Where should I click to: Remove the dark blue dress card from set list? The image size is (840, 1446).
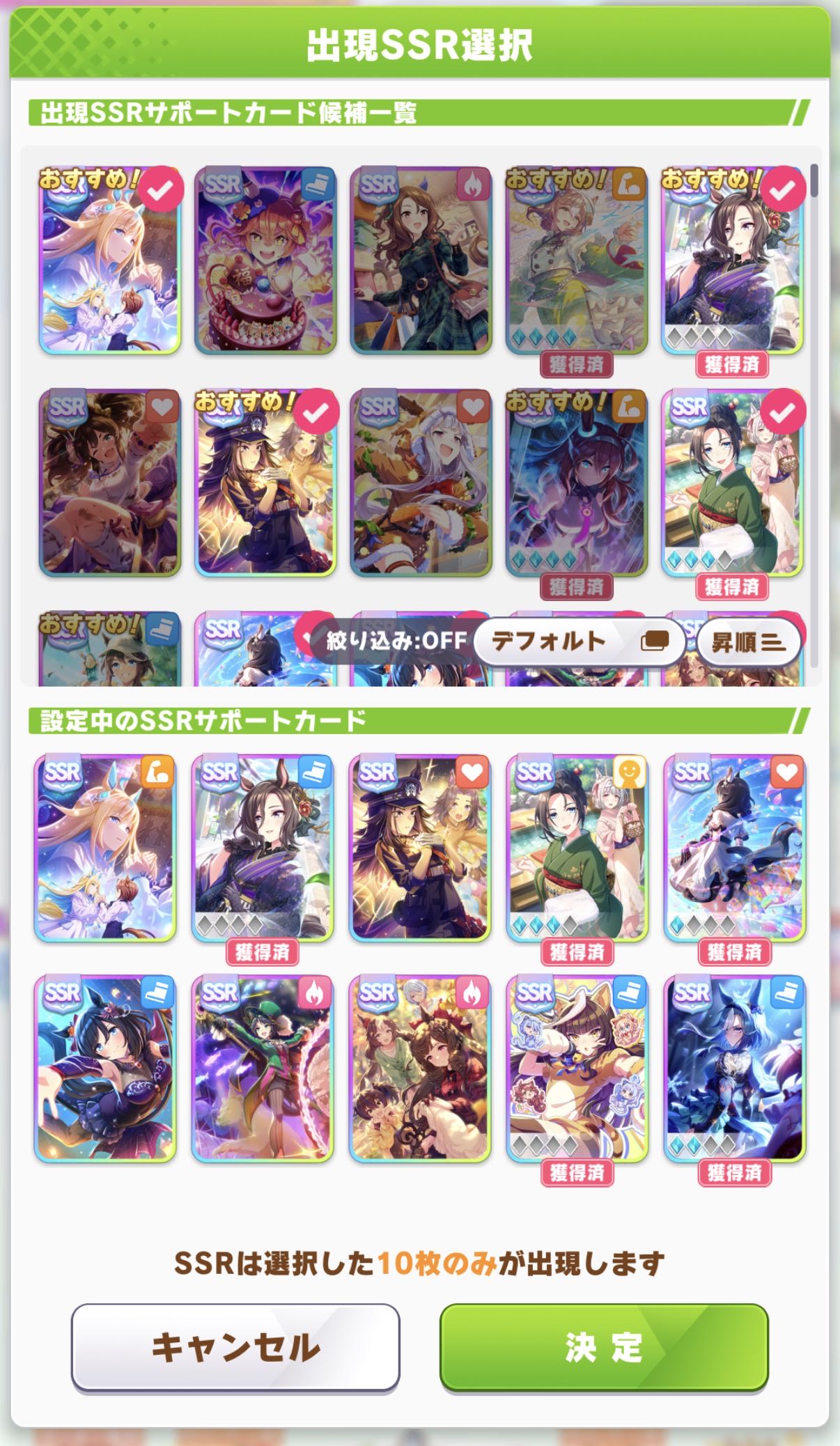pos(105,1069)
